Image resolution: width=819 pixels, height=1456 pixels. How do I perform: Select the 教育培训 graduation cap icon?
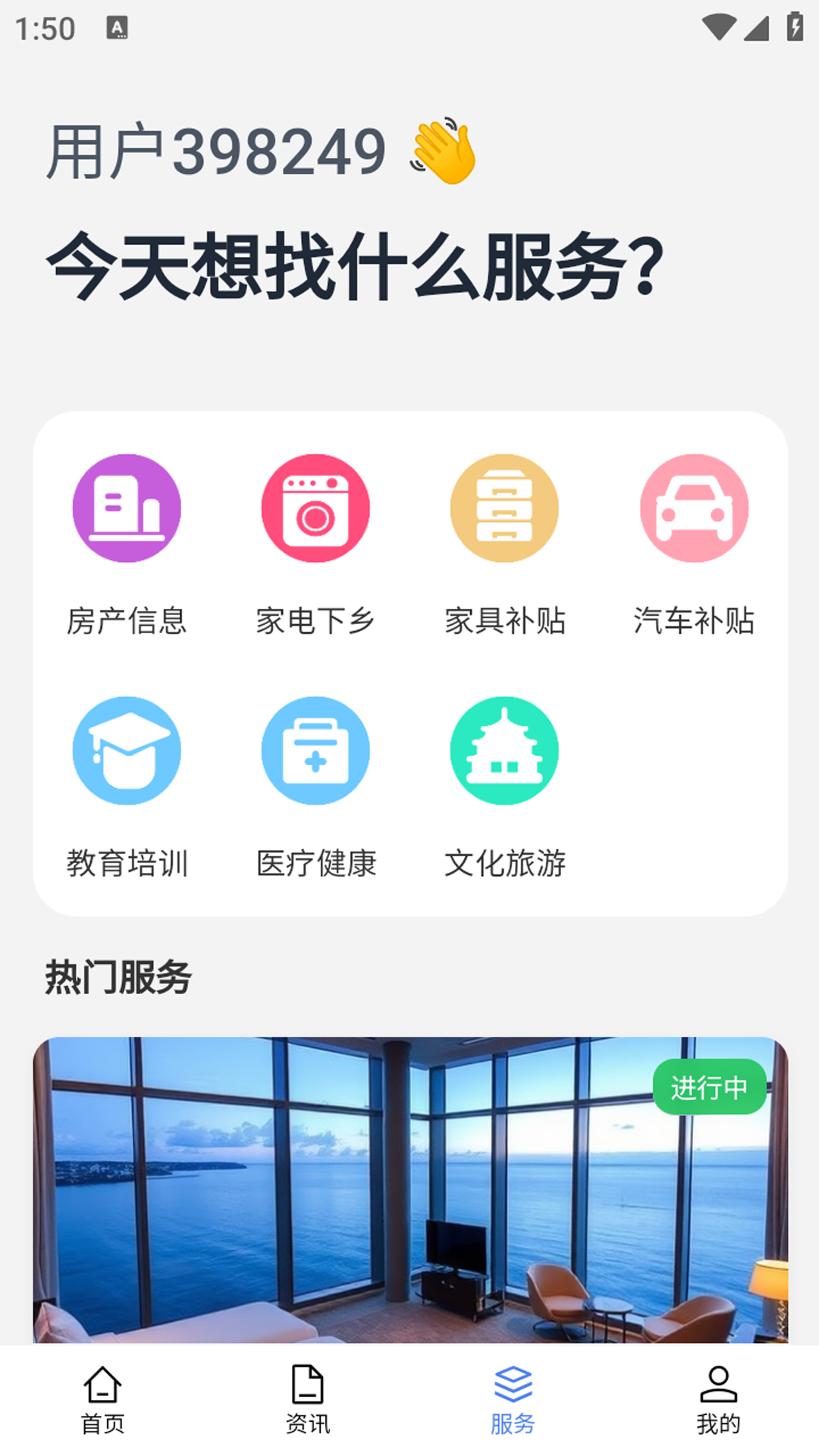[126, 749]
